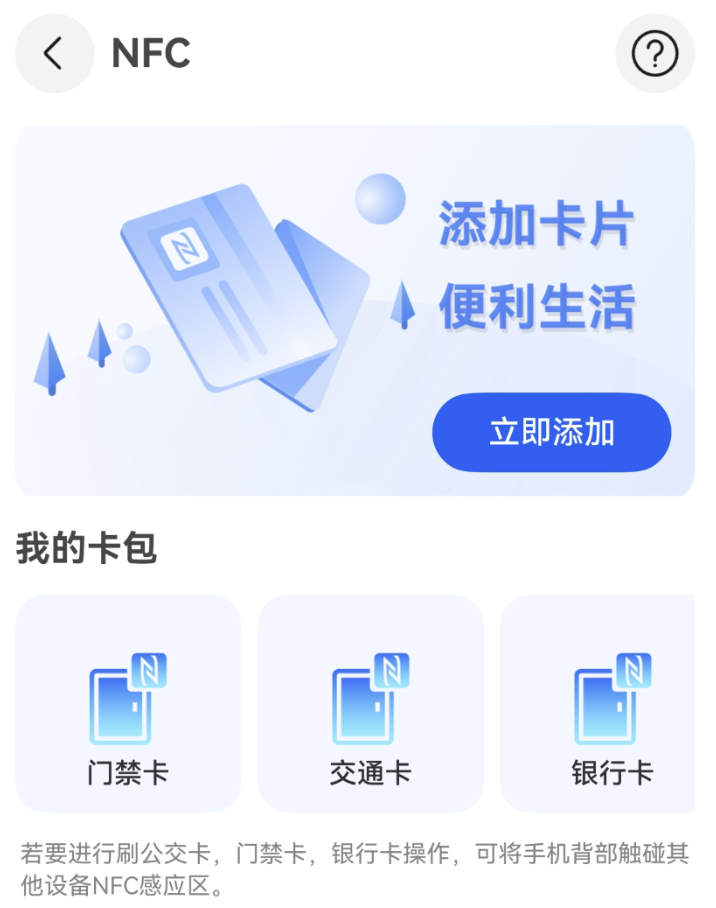Open the 门禁卡 card

click(128, 703)
